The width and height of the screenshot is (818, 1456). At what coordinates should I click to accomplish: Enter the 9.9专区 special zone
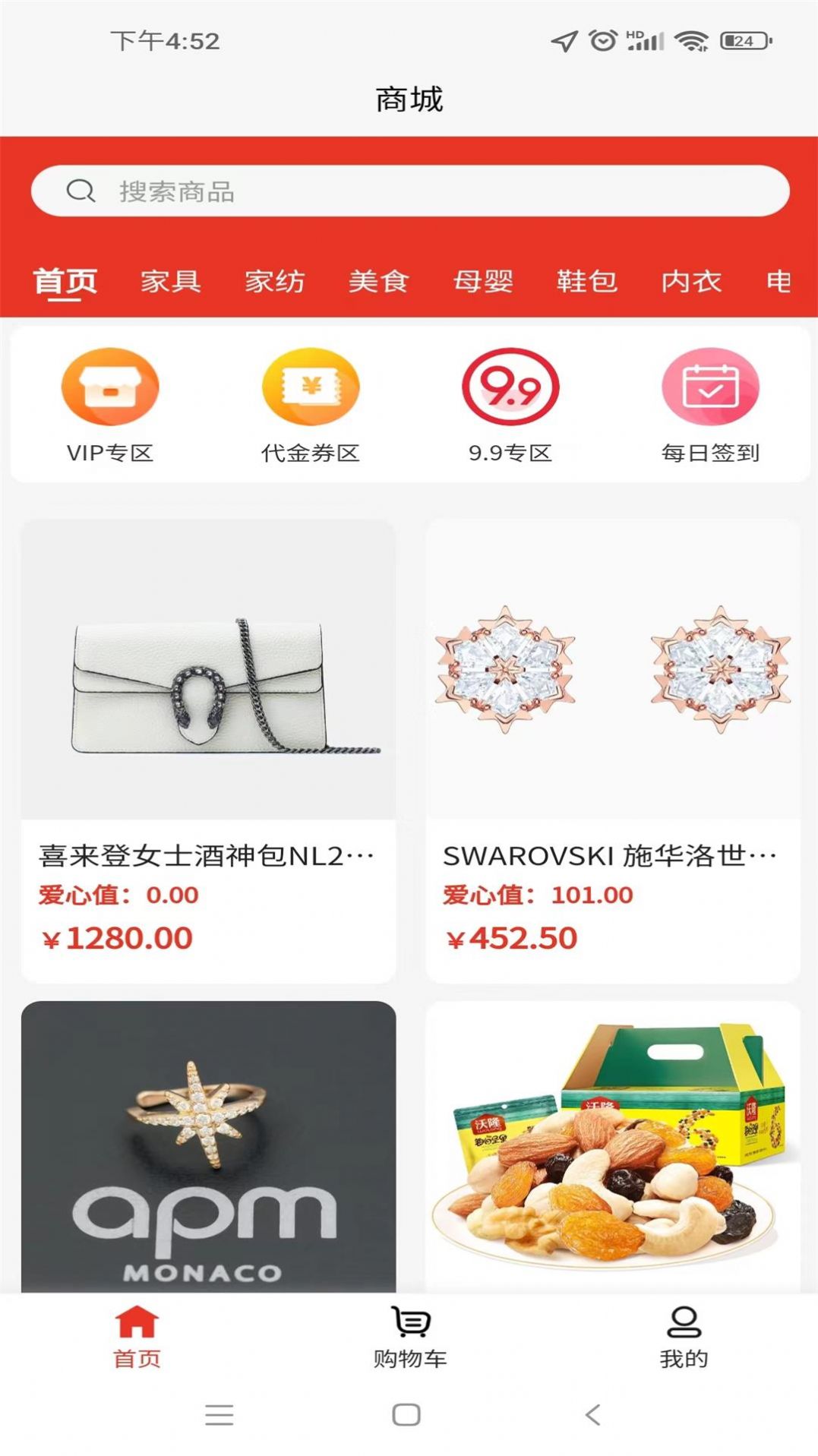[510, 386]
